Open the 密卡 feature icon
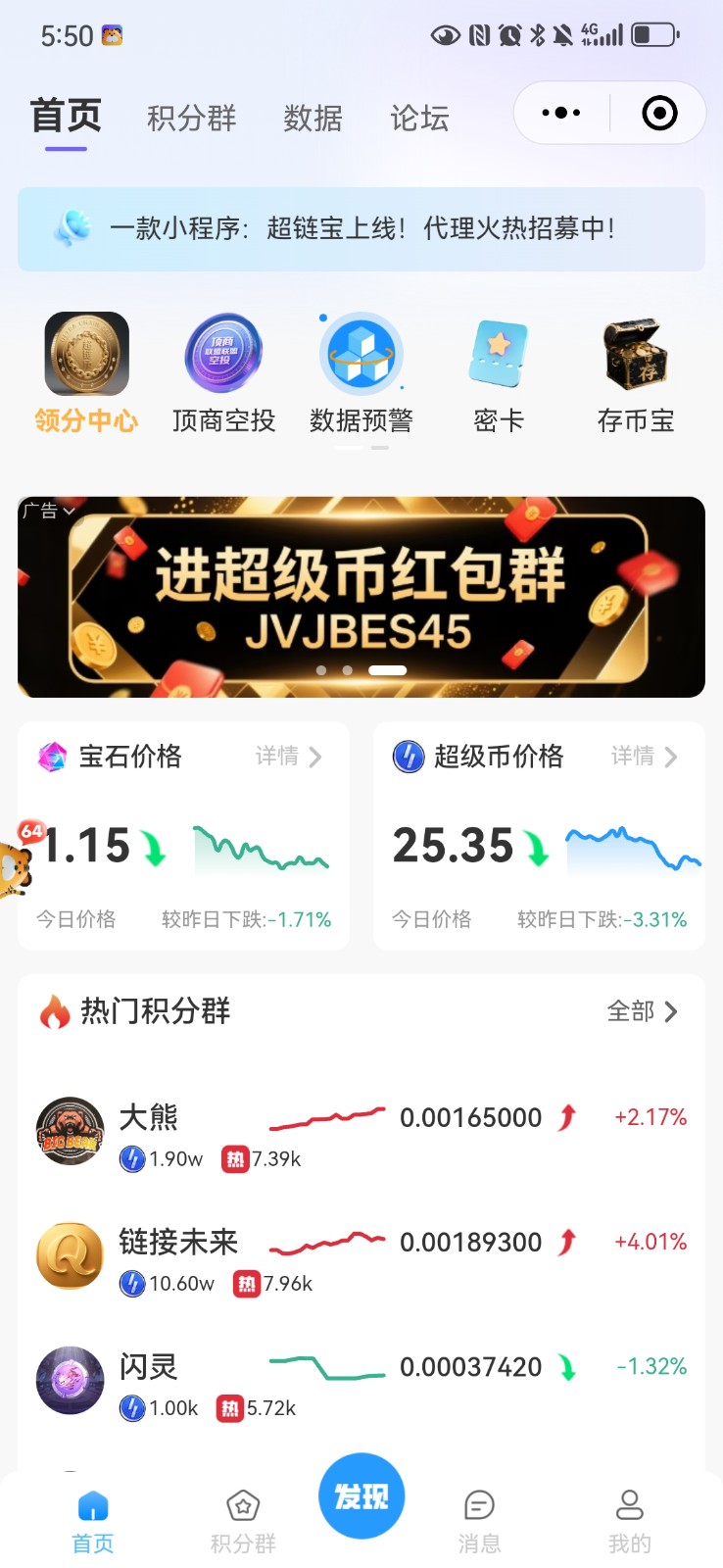723x1568 pixels. coord(498,353)
